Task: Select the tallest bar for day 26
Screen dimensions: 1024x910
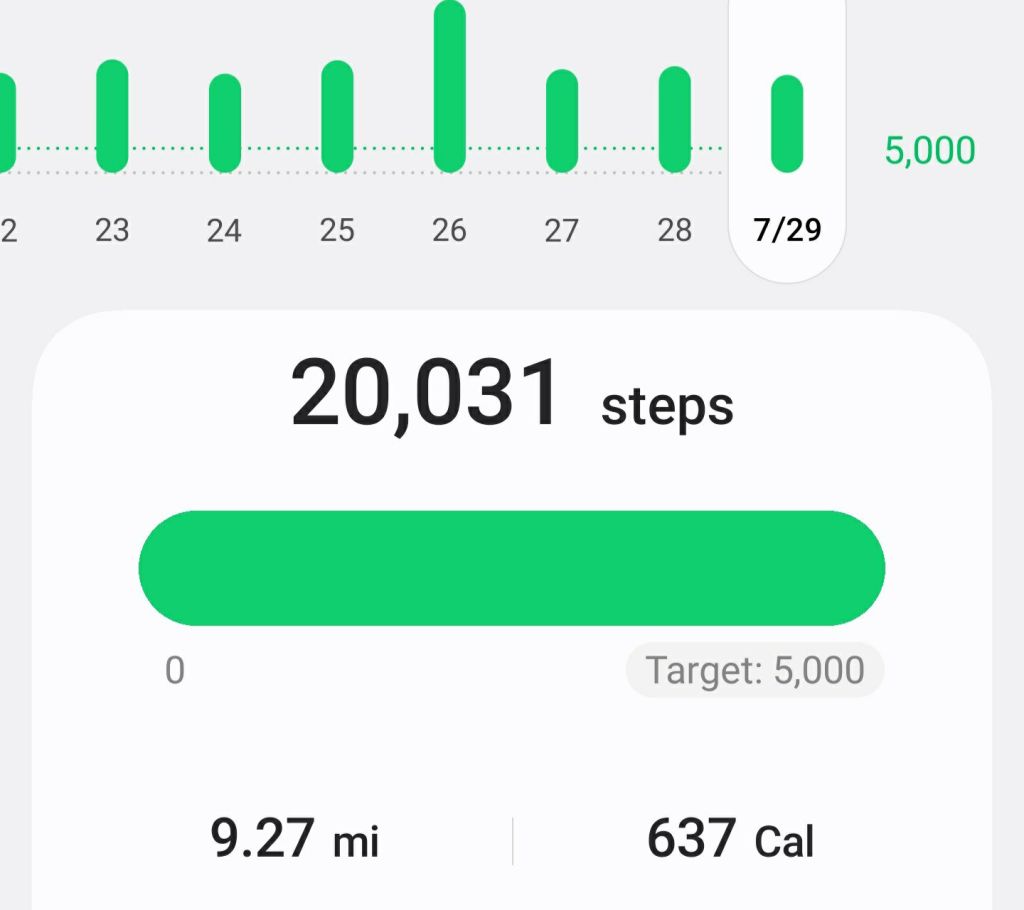Action: click(450, 86)
